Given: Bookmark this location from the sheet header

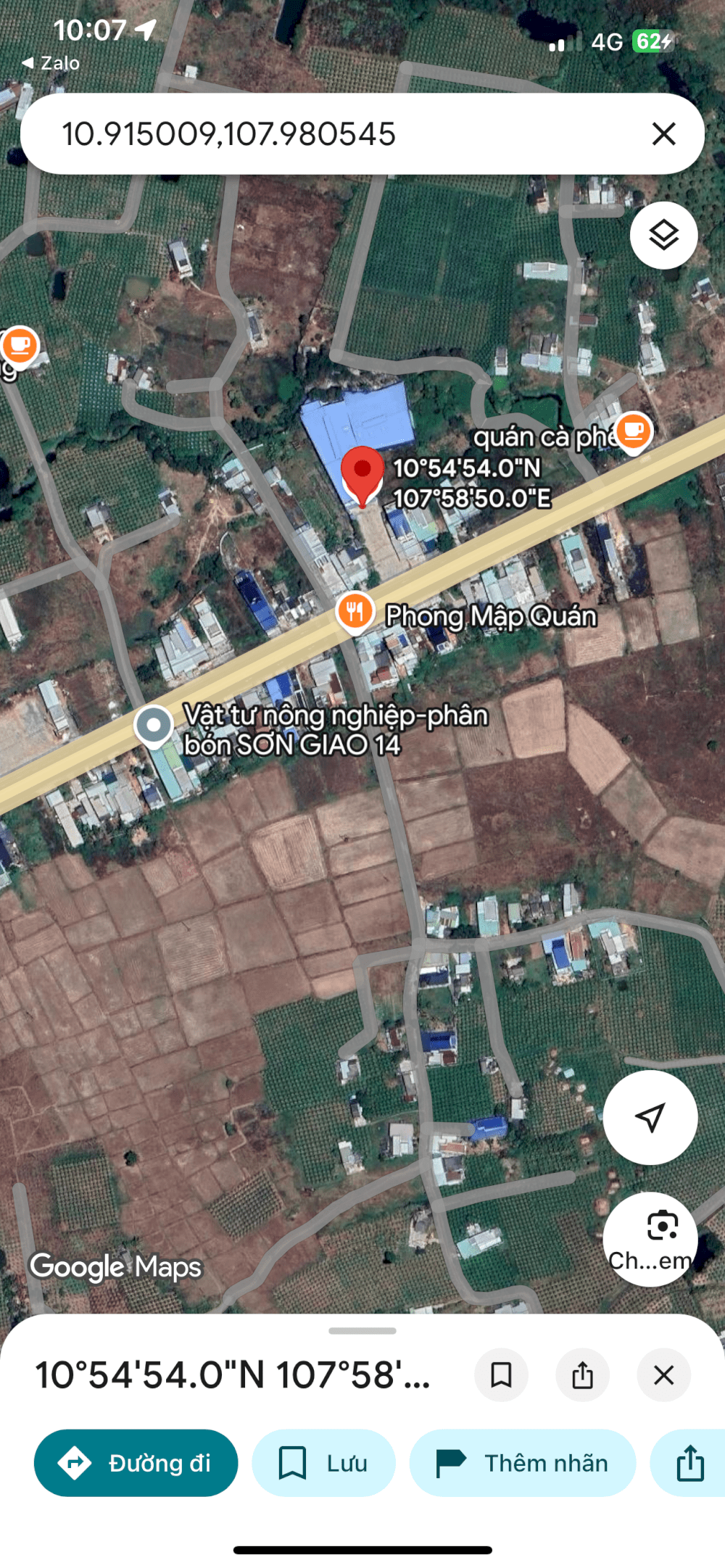Looking at the screenshot, I should [x=501, y=1374].
